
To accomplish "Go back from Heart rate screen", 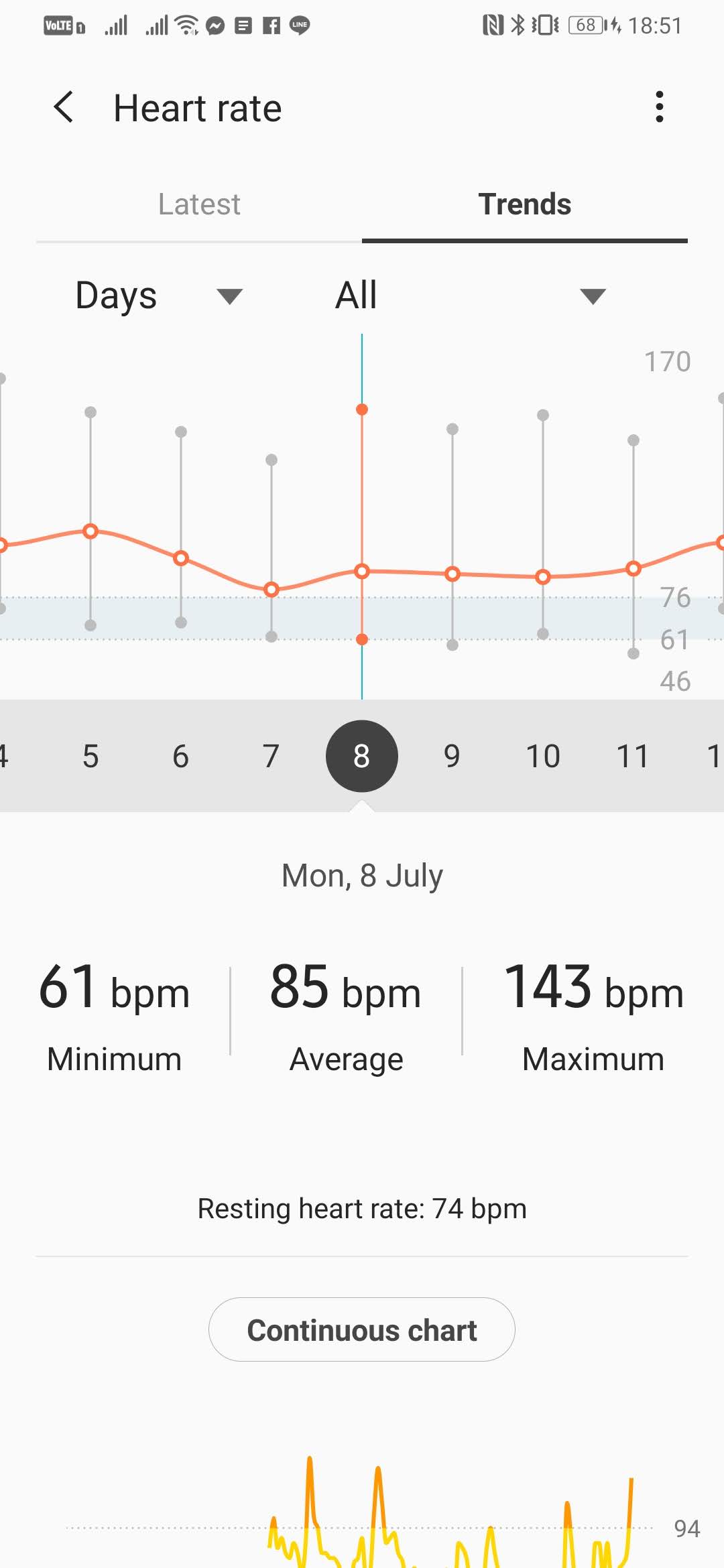I will [64, 107].
